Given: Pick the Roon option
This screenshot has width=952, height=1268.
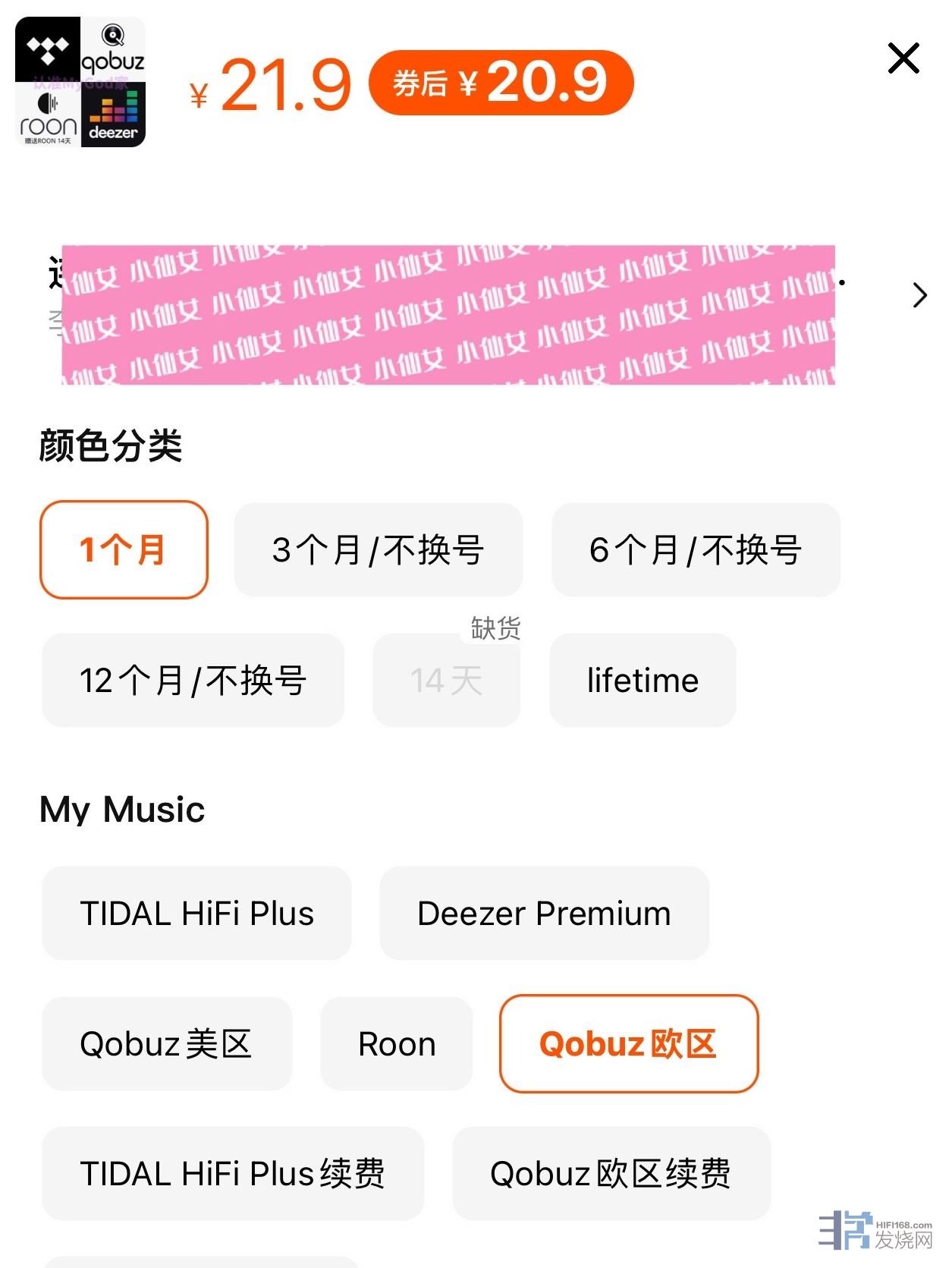Looking at the screenshot, I should (396, 1044).
